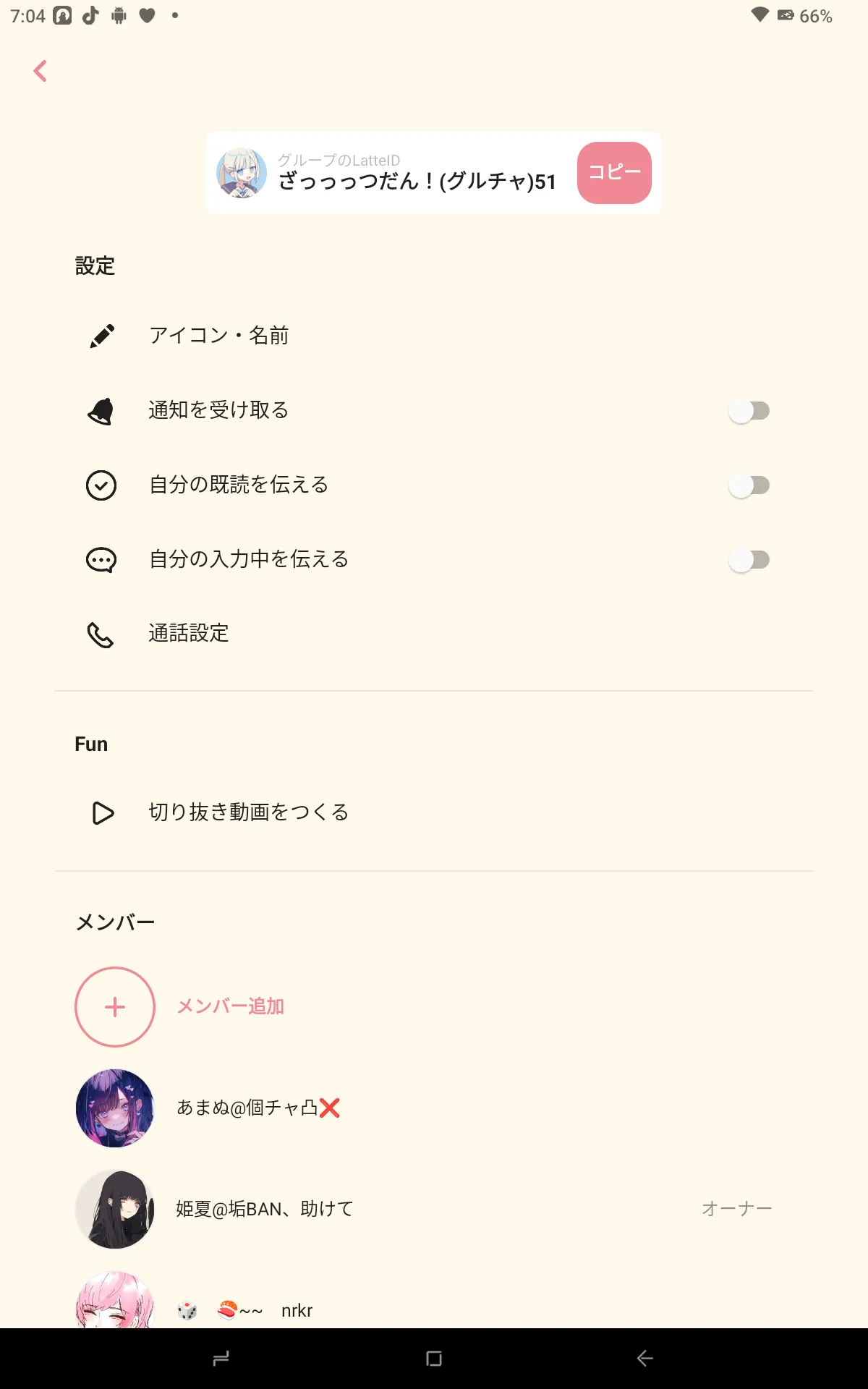Enable 通知を受け取る switch
Viewport: 868px width, 1389px height.
(x=749, y=411)
